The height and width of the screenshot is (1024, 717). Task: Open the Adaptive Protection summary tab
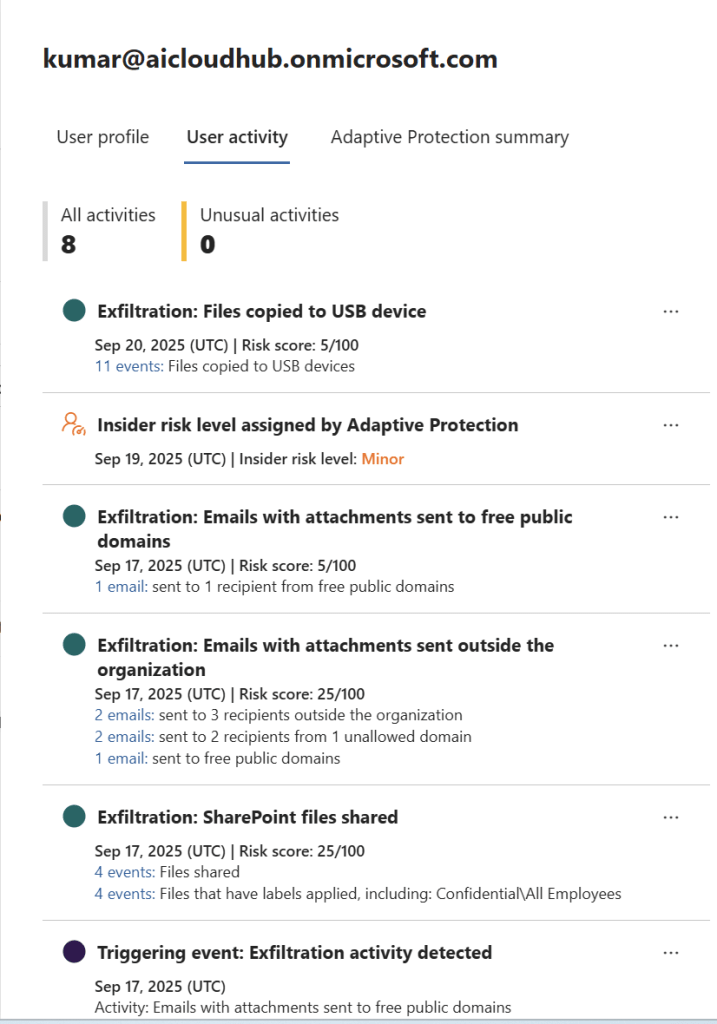449,137
